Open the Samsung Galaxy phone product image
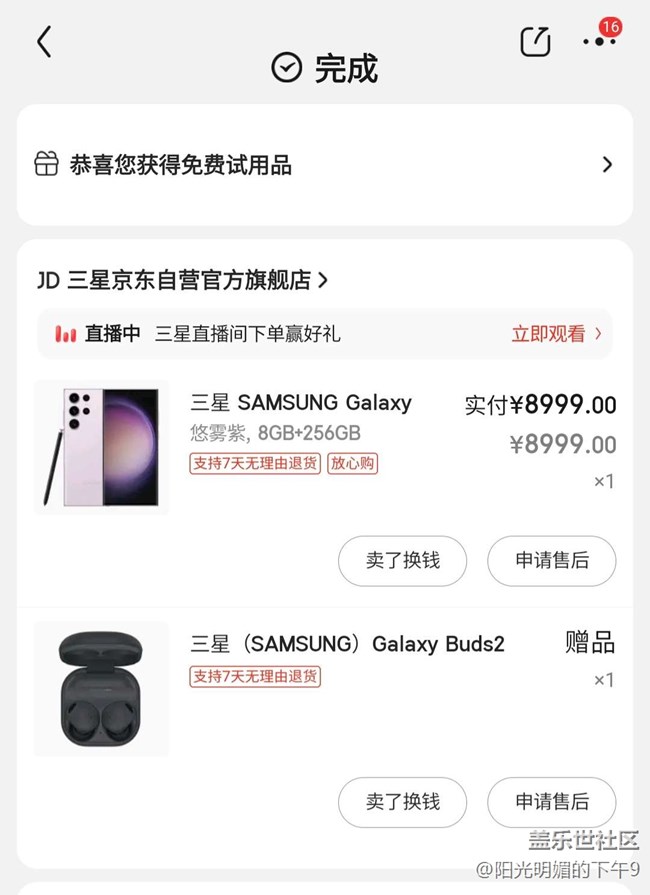The width and height of the screenshot is (650, 895). (101, 446)
